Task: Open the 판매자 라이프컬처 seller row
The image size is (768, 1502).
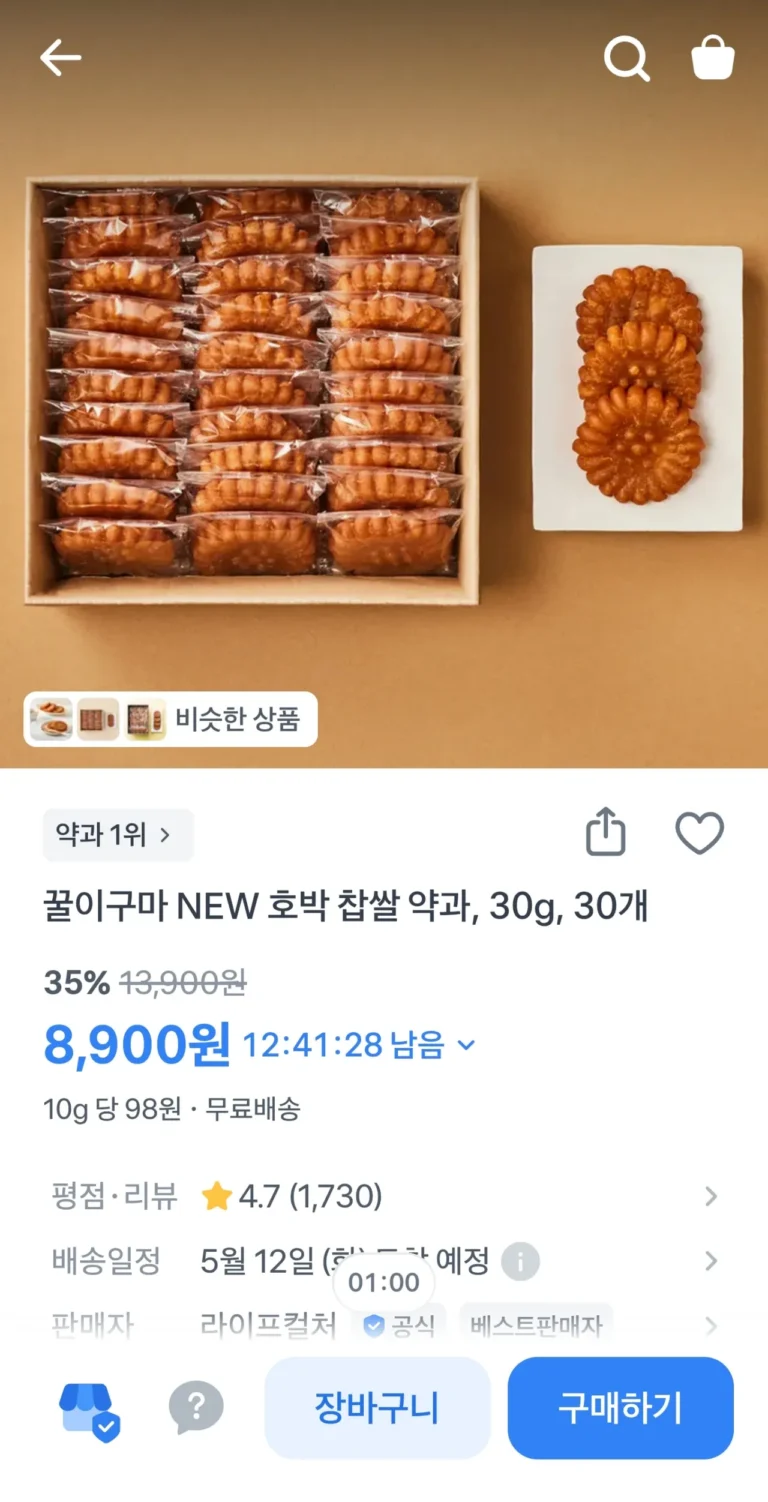Action: click(384, 1326)
